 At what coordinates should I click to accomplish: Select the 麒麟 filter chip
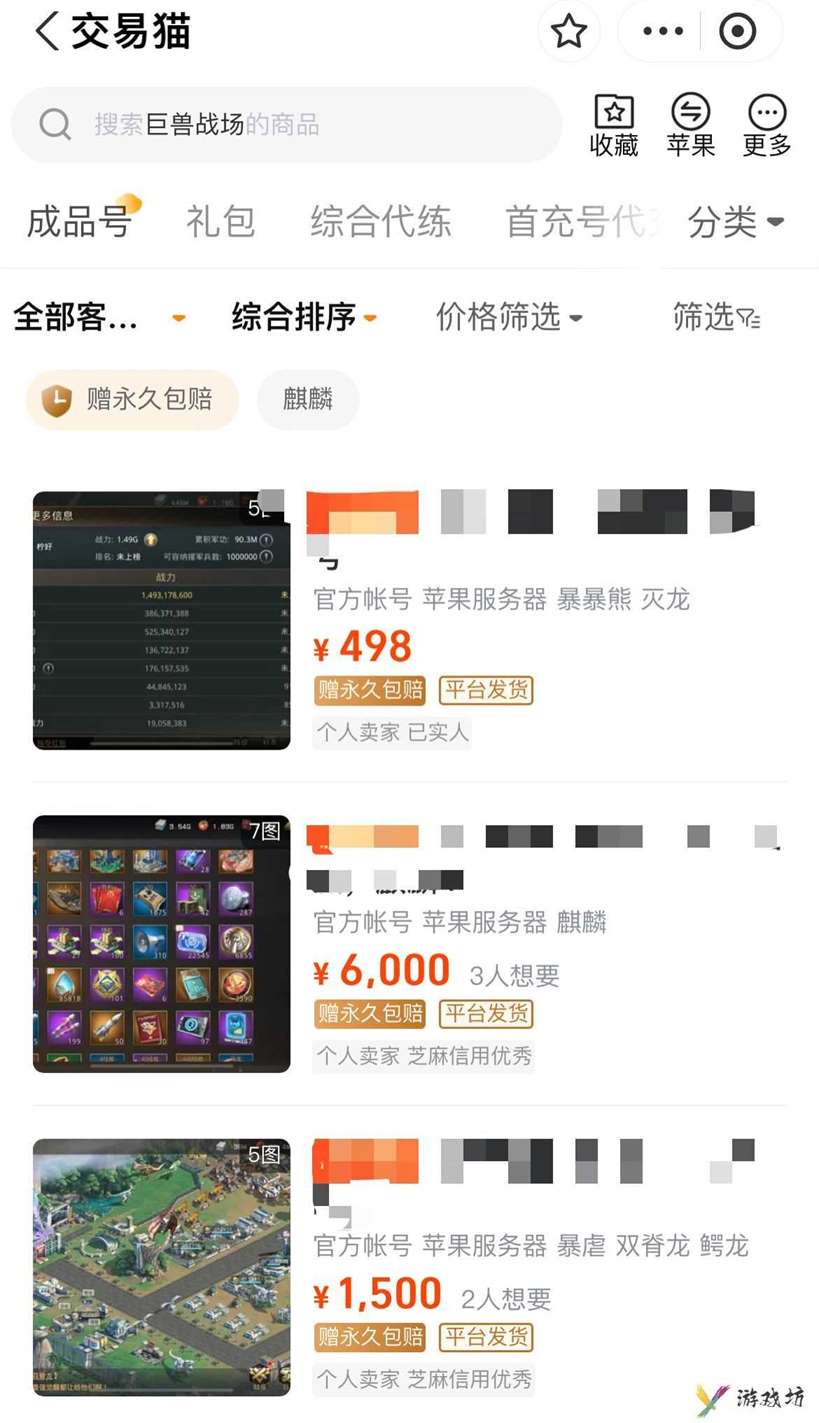click(308, 400)
